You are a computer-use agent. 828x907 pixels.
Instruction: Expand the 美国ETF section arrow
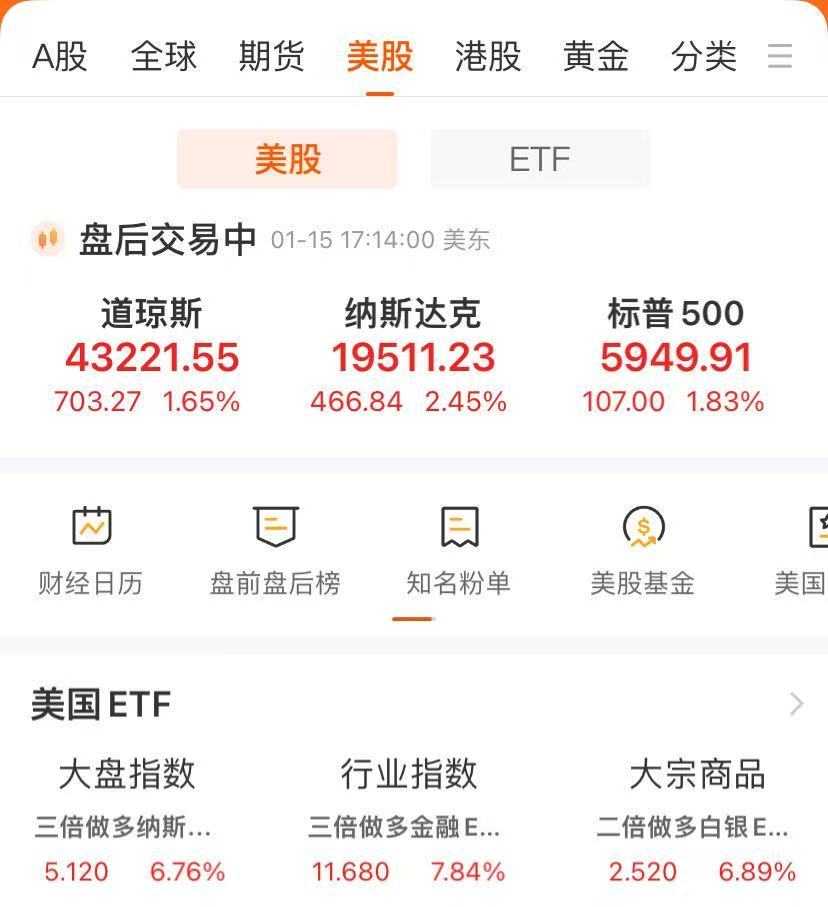coord(796,704)
